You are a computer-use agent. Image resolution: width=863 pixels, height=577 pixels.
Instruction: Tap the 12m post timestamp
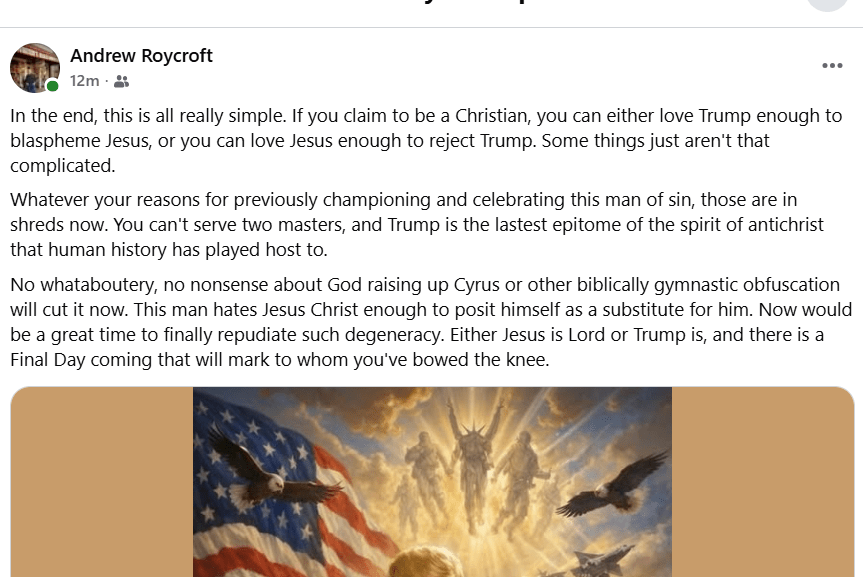pyautogui.click(x=84, y=81)
